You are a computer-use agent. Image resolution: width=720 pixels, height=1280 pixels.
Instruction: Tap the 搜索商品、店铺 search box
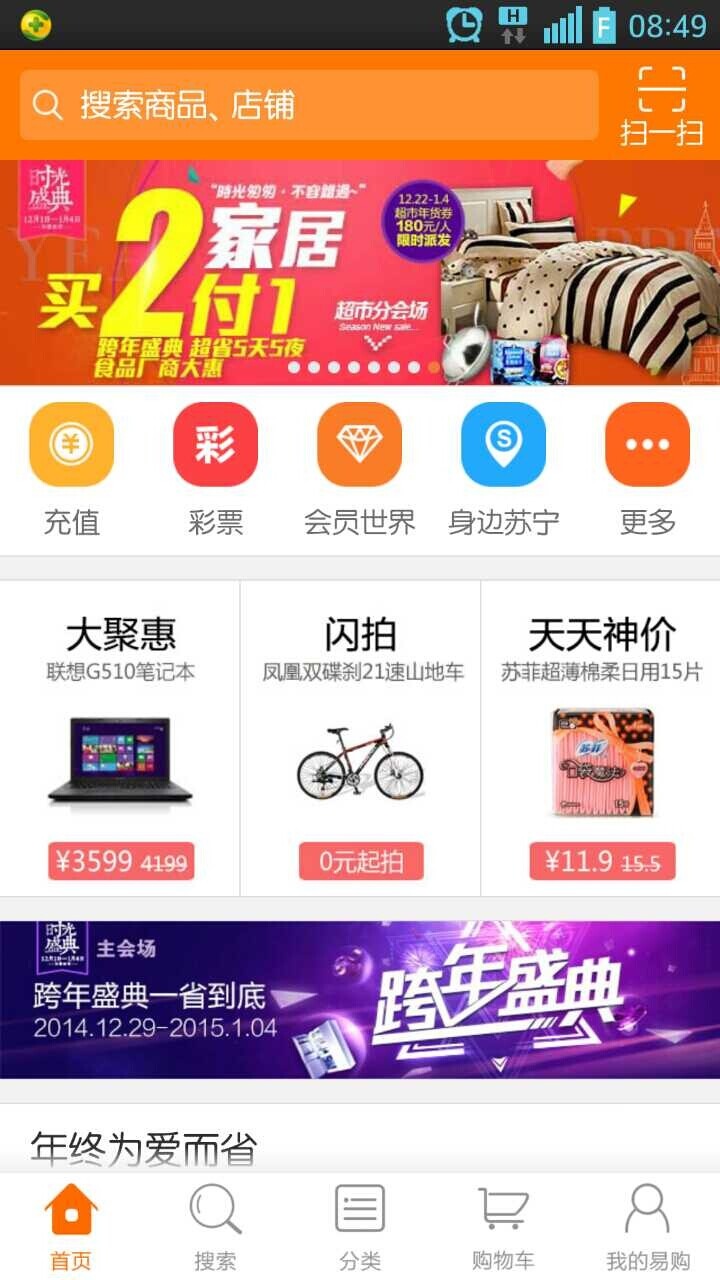[x=308, y=105]
